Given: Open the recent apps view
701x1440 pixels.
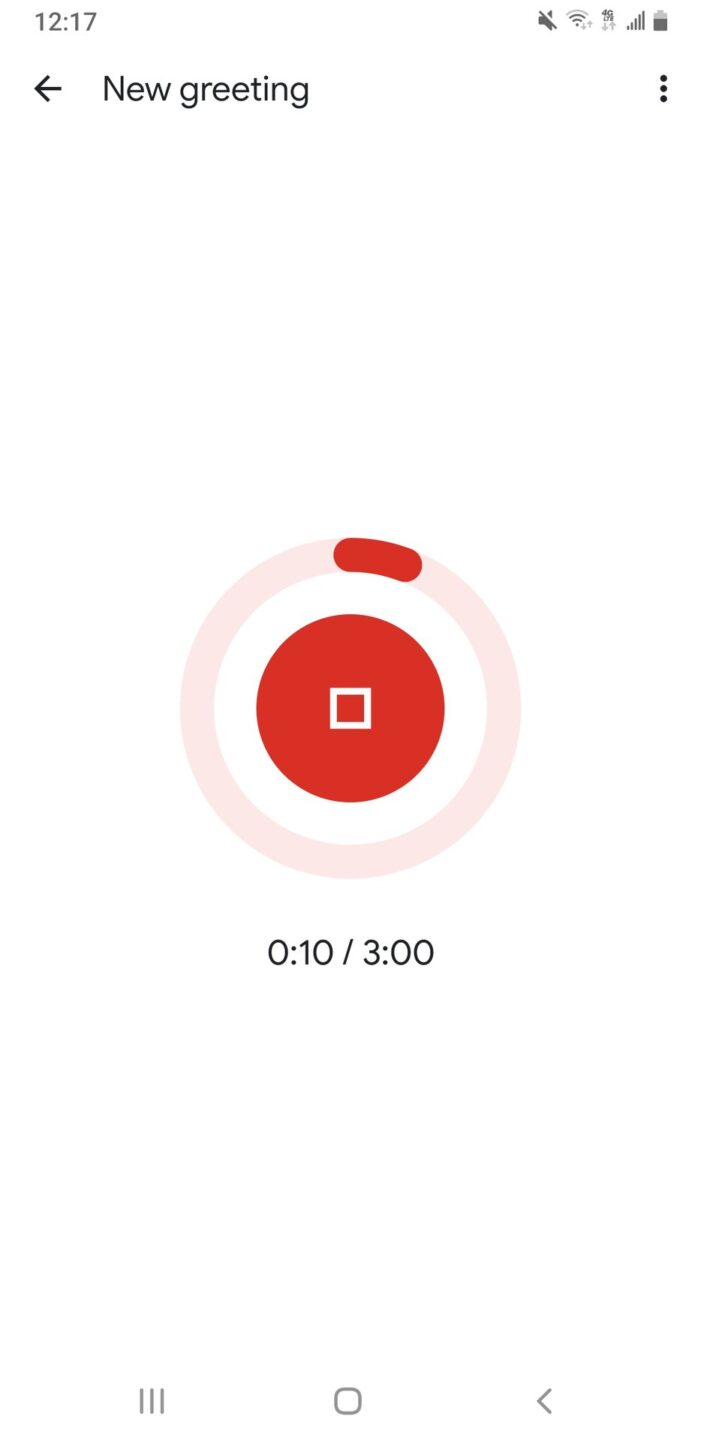Looking at the screenshot, I should point(152,1401).
